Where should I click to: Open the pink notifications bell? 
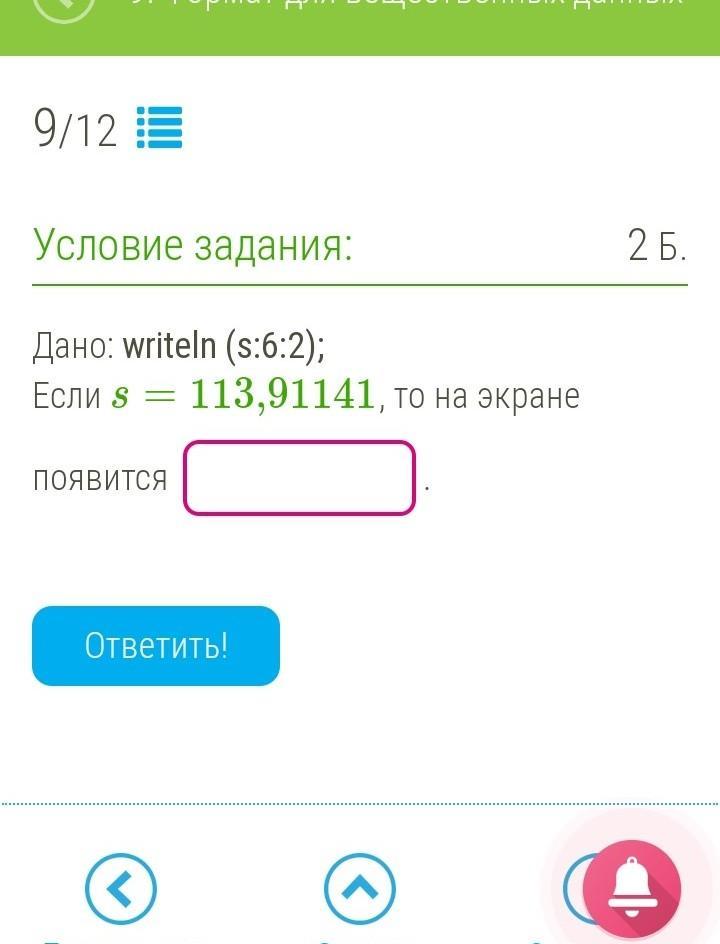click(x=631, y=888)
